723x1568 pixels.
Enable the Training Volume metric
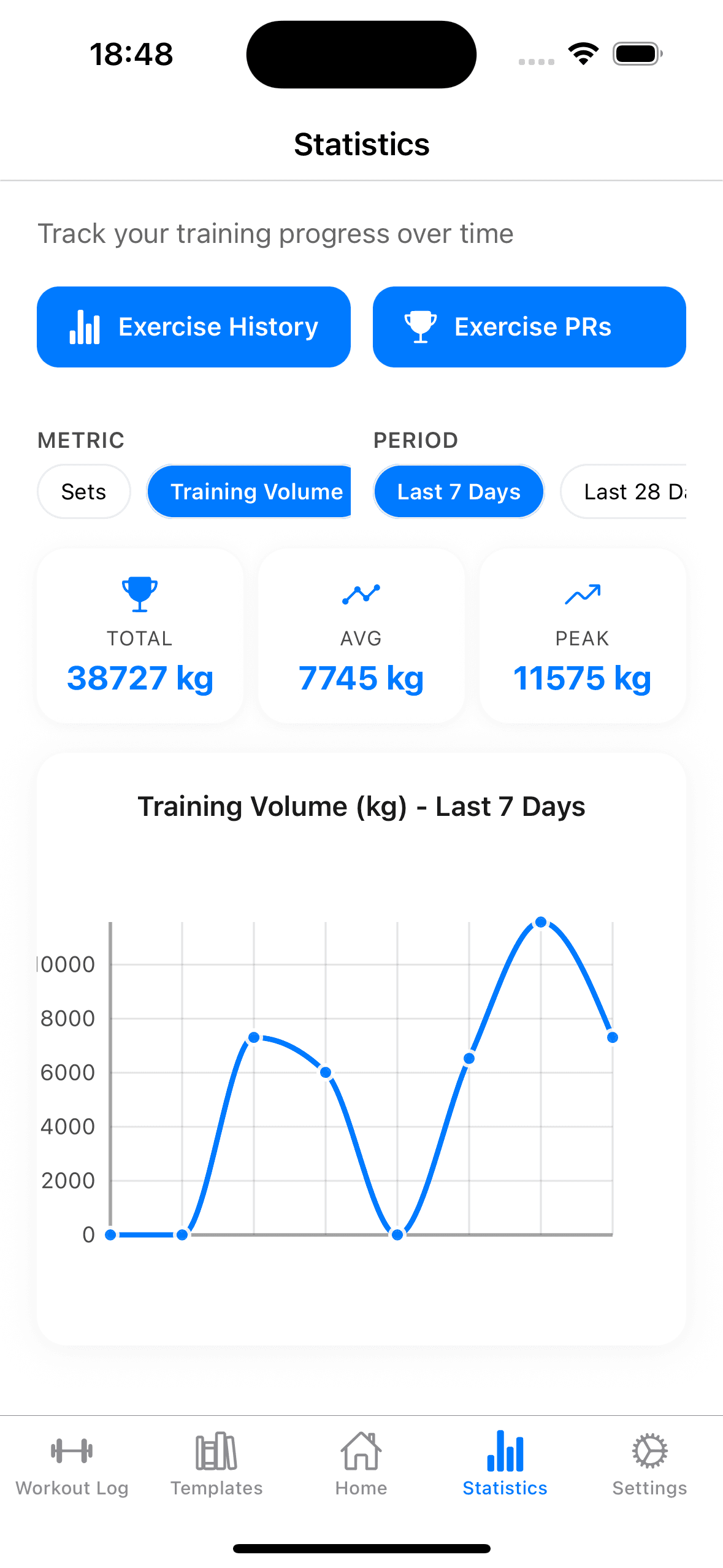(x=249, y=491)
